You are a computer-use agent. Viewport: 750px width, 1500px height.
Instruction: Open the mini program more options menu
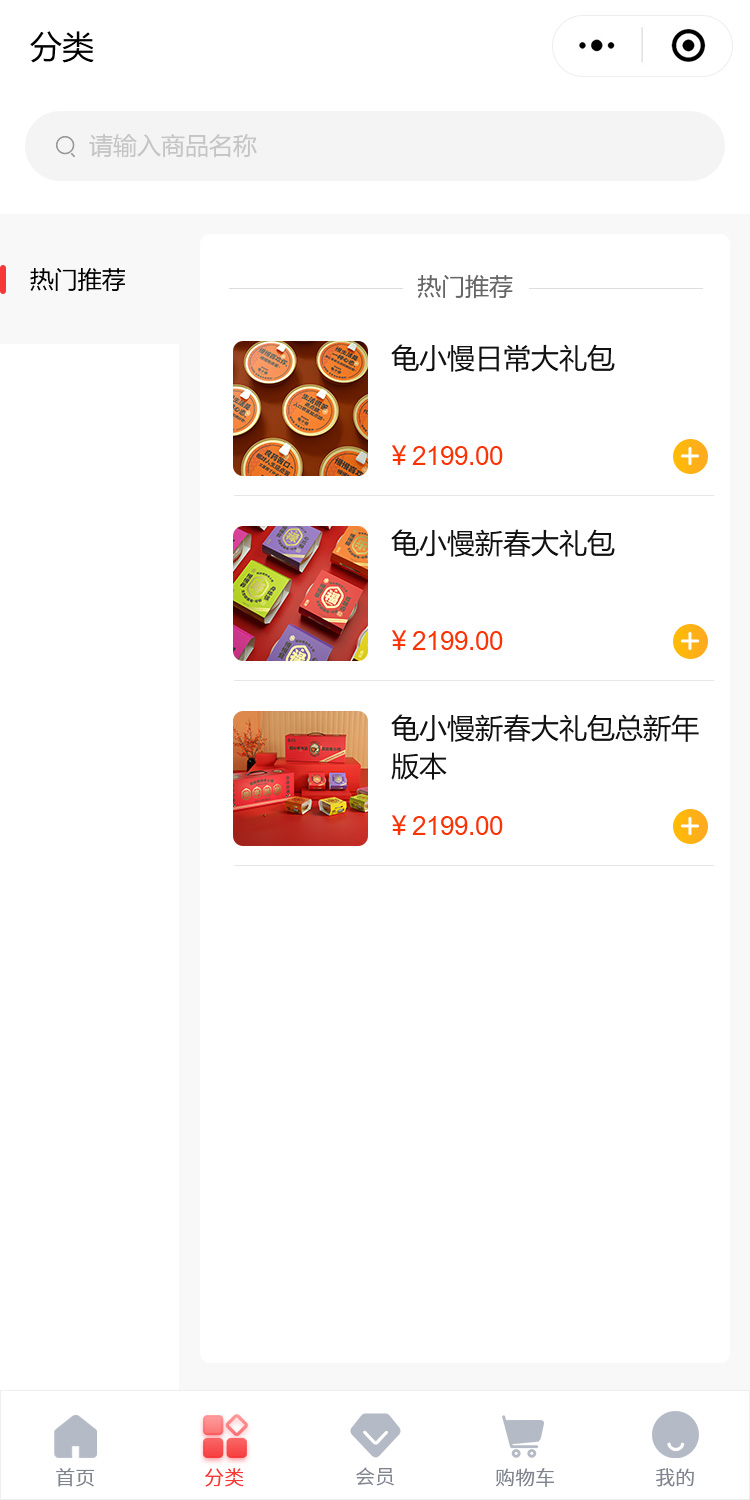tap(597, 46)
